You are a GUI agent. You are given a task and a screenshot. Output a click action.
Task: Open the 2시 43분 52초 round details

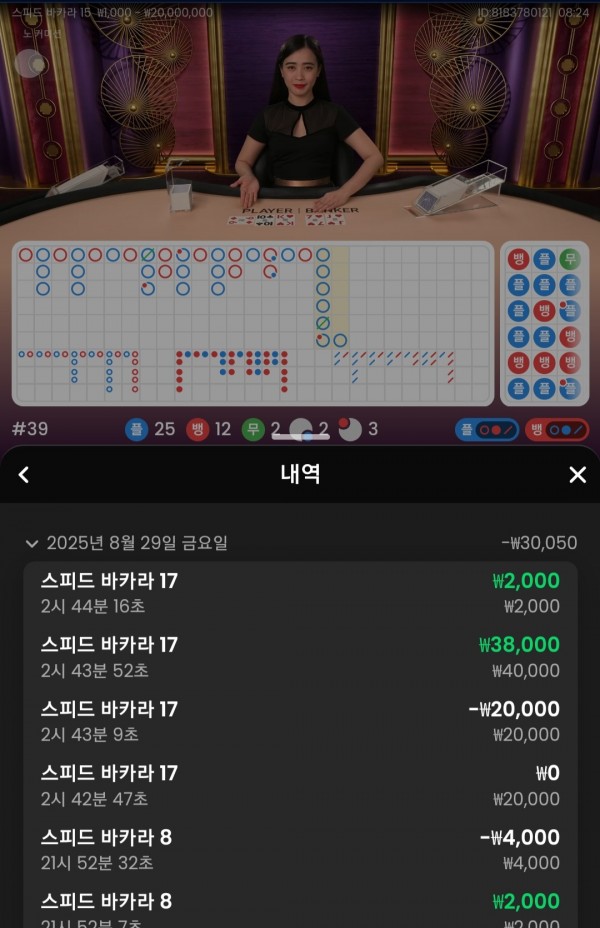[300, 657]
